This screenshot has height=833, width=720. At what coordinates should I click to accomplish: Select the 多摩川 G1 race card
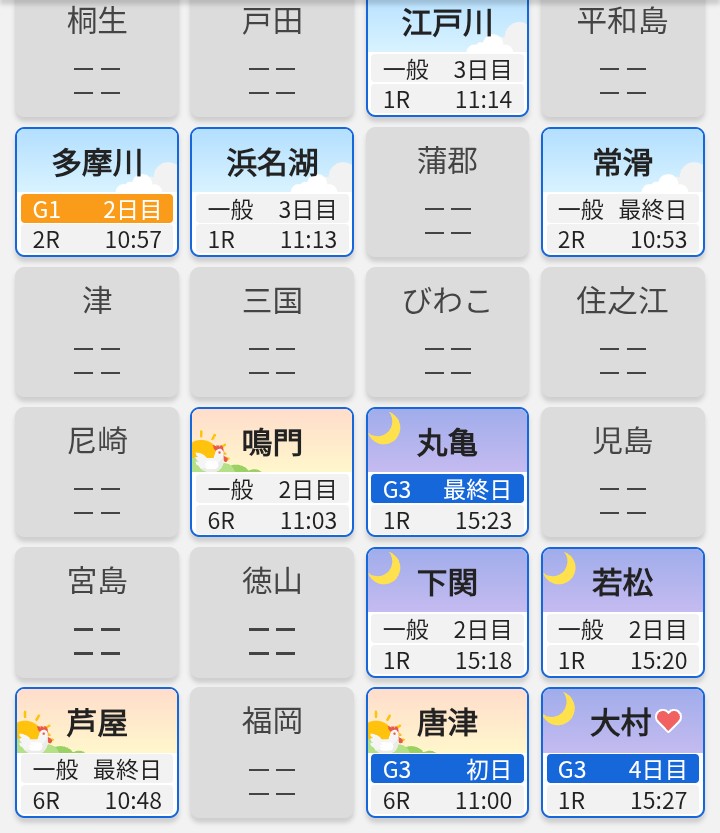coord(97,192)
